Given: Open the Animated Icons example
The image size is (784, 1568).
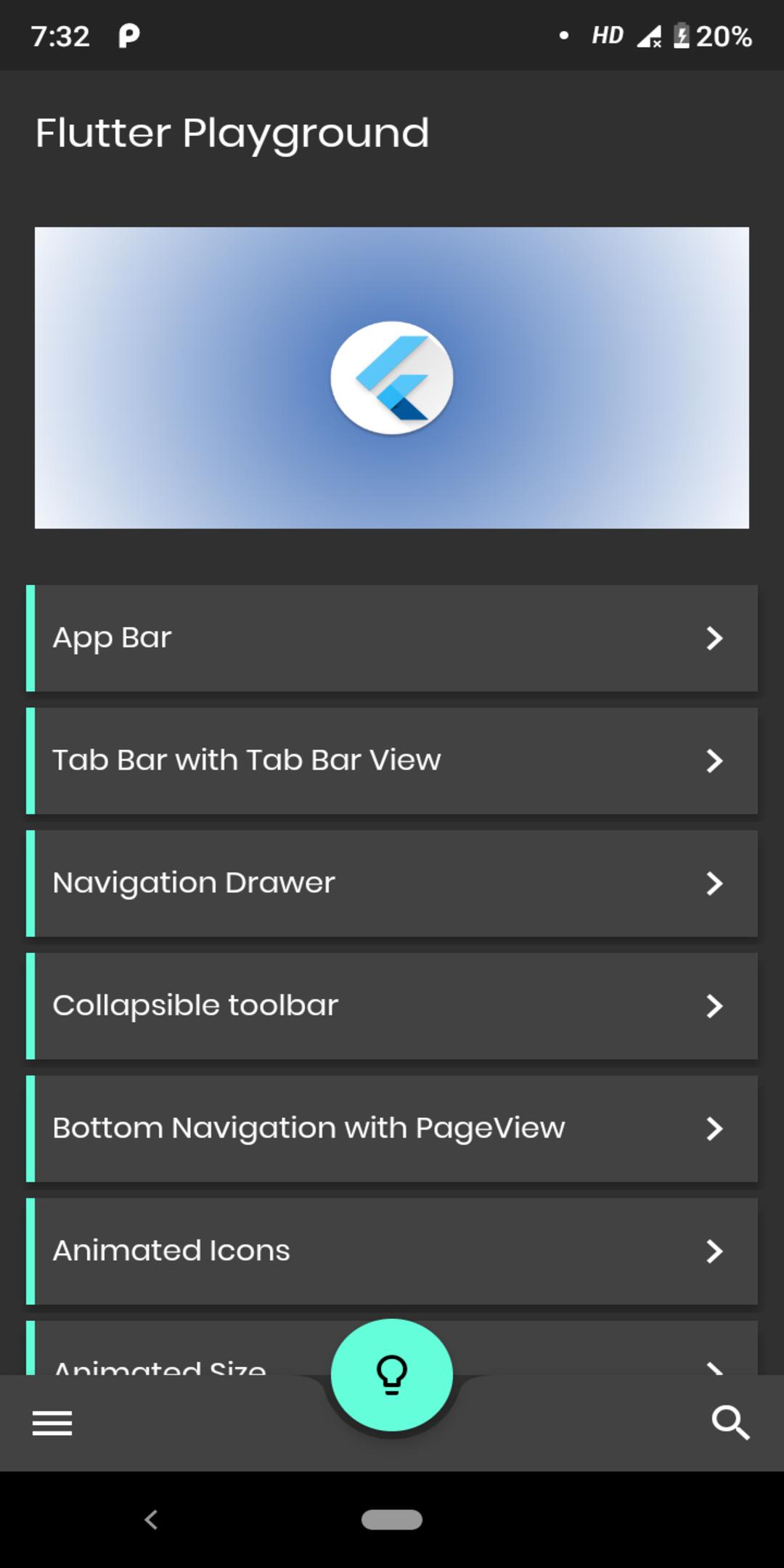Looking at the screenshot, I should 392,1251.
